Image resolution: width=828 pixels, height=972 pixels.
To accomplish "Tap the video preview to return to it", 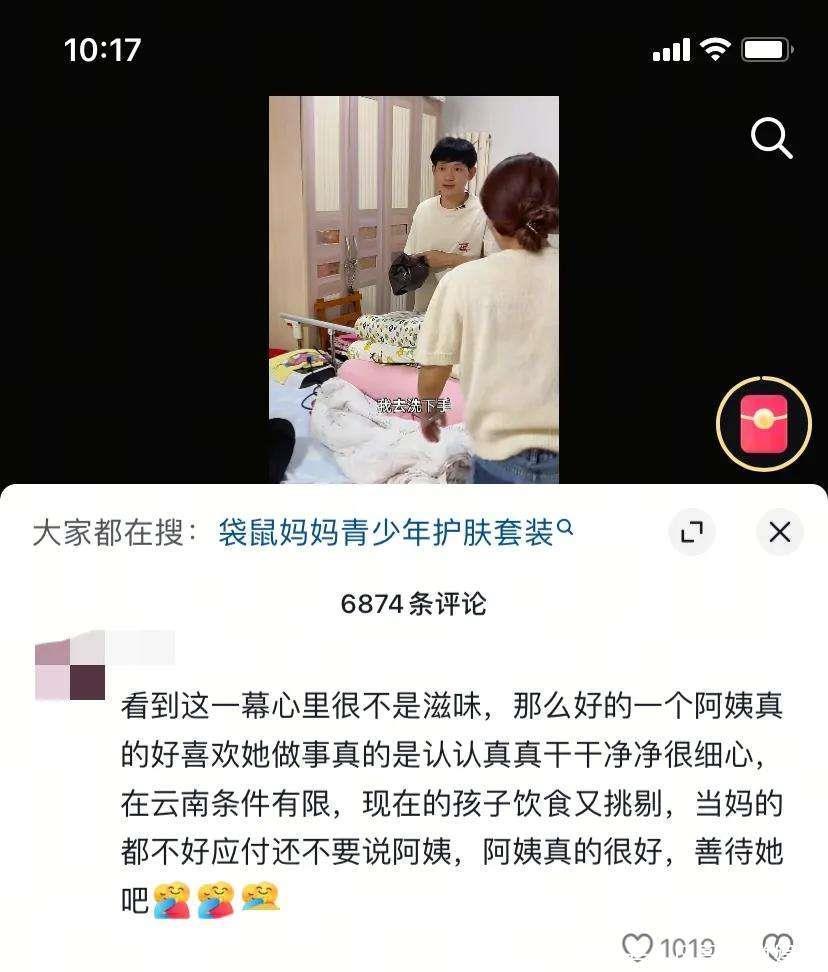I will coord(413,290).
